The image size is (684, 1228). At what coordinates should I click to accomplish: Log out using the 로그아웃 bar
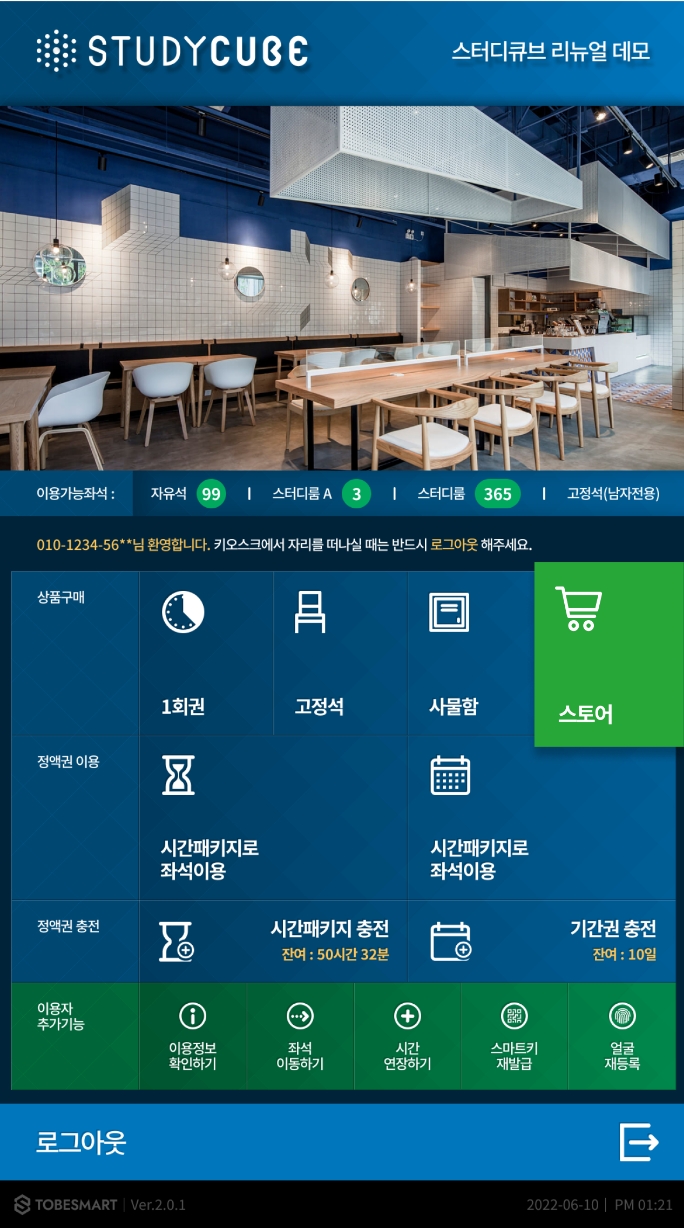pos(342,1142)
